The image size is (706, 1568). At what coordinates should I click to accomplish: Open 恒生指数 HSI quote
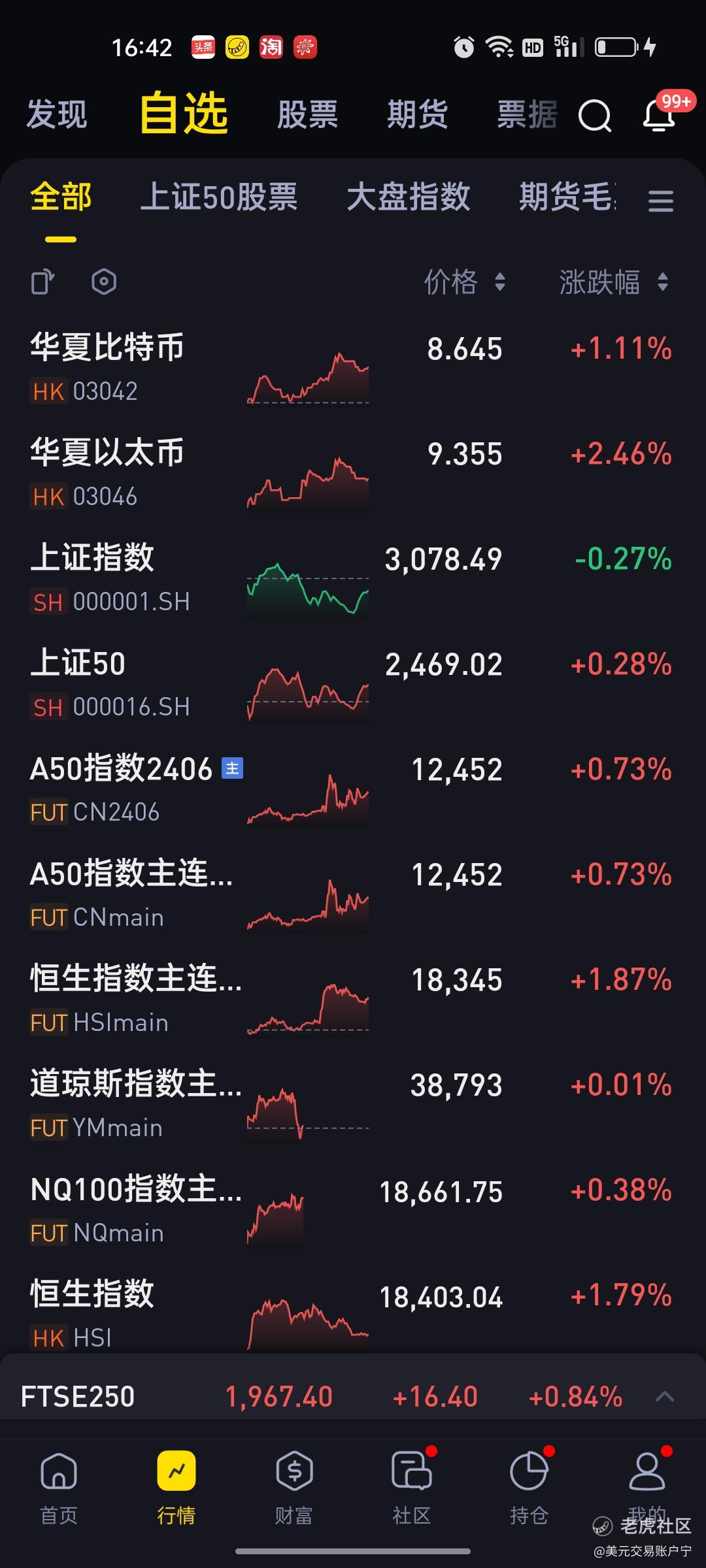coord(353,1315)
